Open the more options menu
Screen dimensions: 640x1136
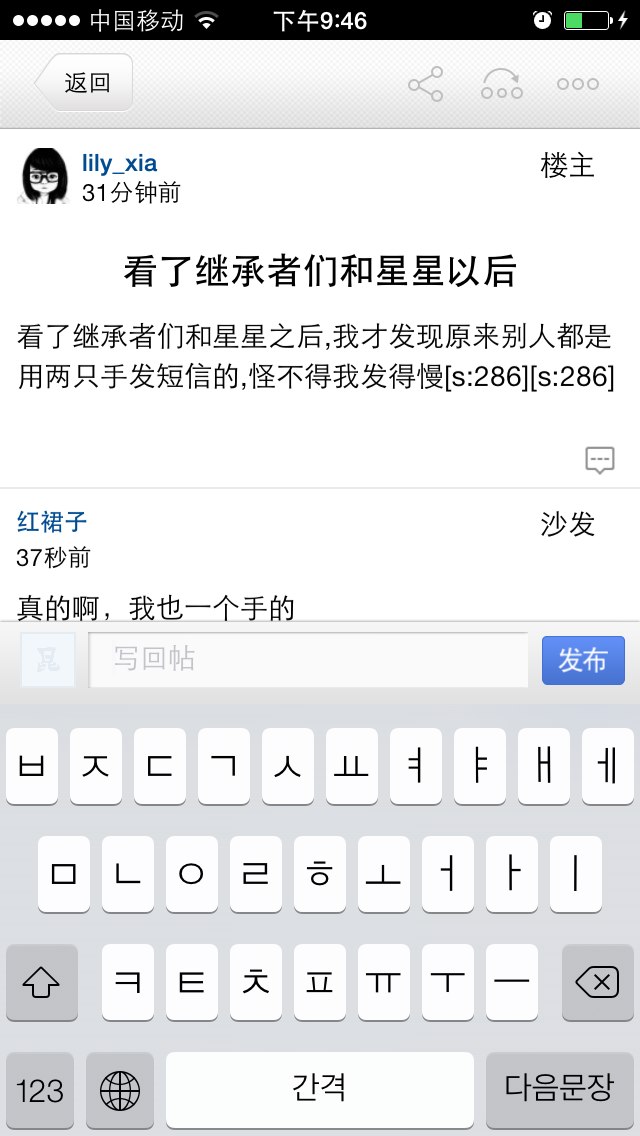pos(578,84)
